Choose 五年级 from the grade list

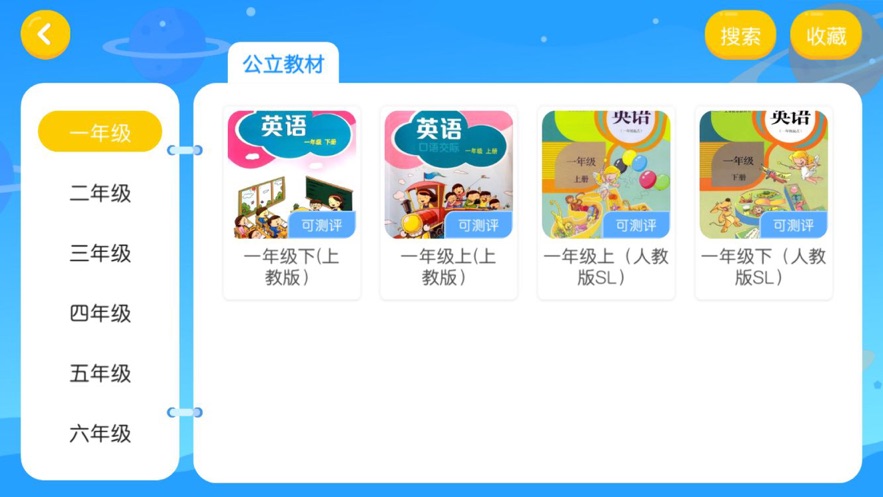pos(100,373)
